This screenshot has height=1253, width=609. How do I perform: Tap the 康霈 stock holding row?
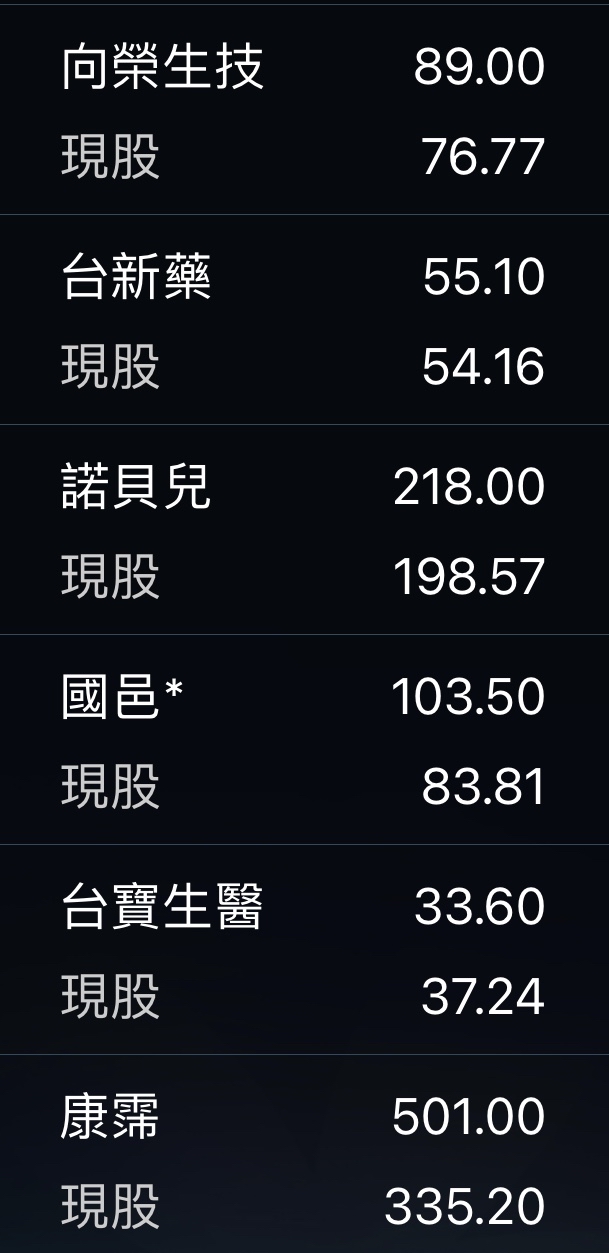(x=304, y=1154)
